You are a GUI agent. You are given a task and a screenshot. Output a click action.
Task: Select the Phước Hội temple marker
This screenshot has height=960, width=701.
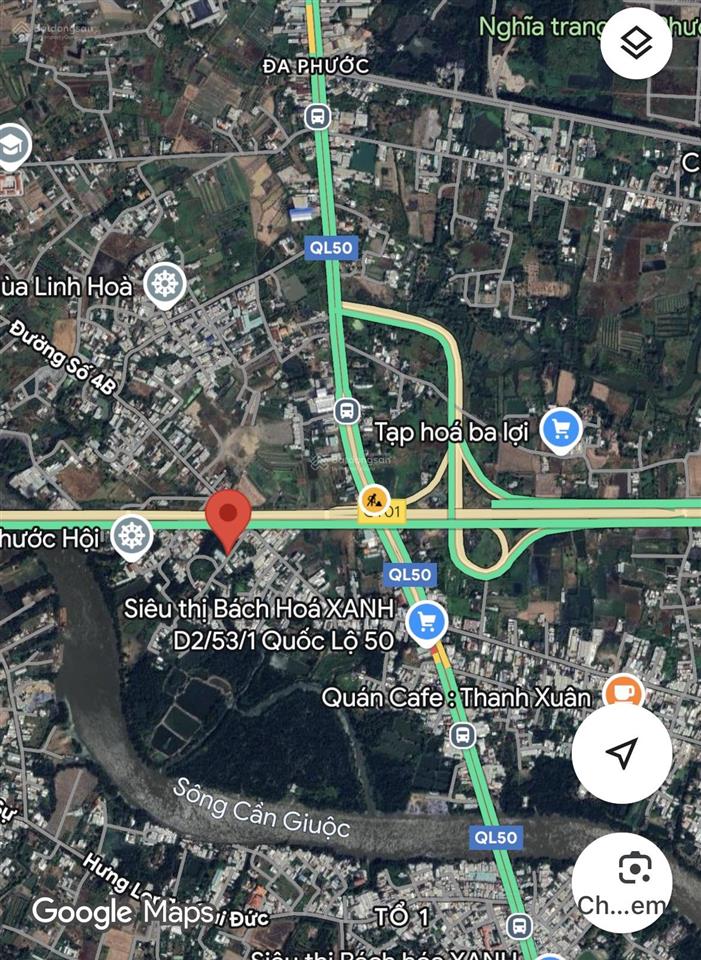pos(130,537)
